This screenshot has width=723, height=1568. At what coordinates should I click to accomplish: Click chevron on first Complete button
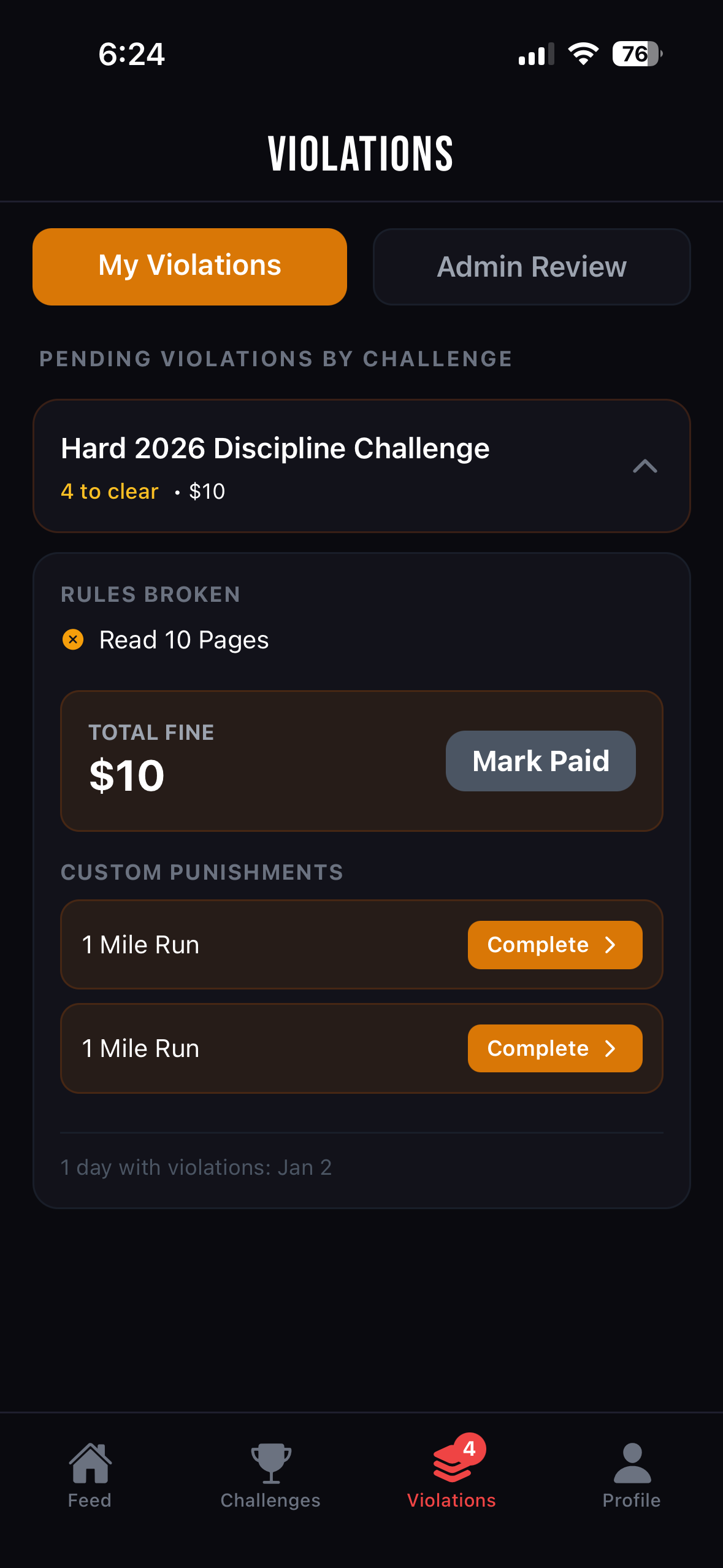pyautogui.click(x=610, y=945)
